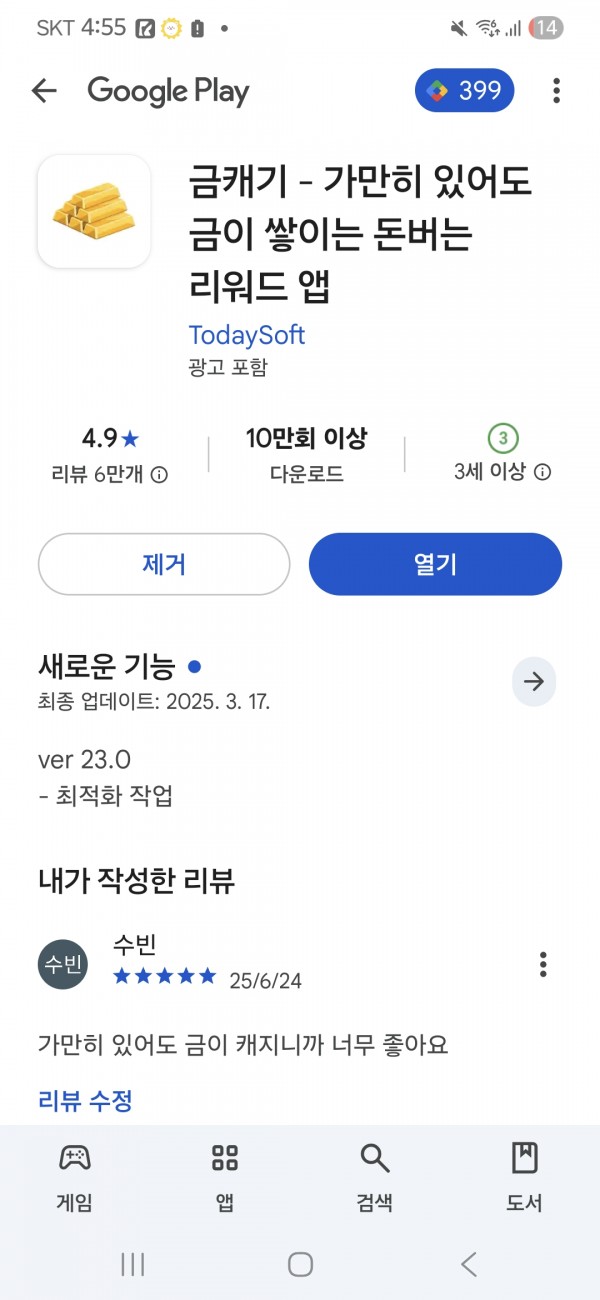Expand the 새로운 기능 section arrow

coord(534,682)
